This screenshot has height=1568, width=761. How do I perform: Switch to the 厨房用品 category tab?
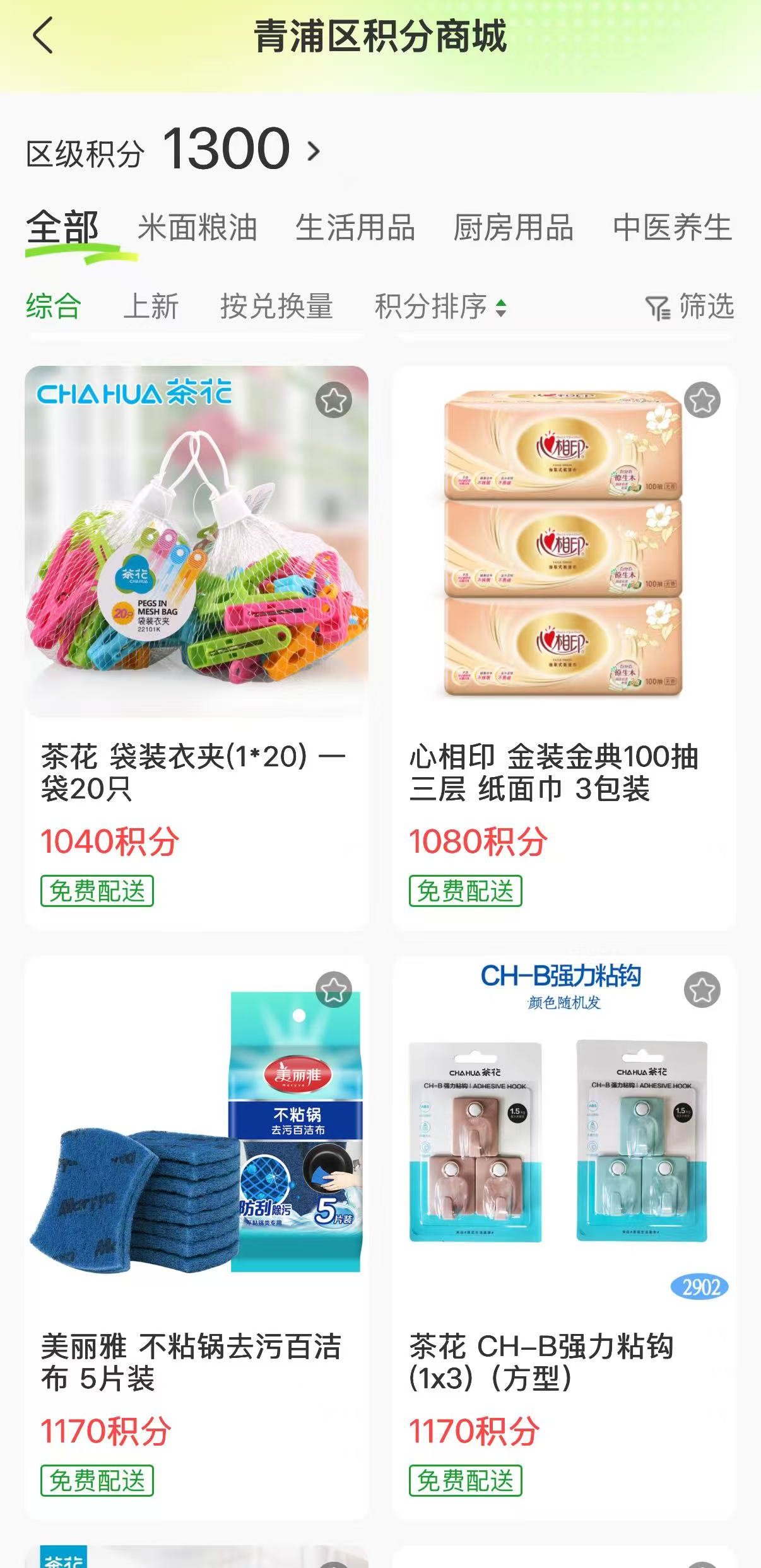[513, 228]
